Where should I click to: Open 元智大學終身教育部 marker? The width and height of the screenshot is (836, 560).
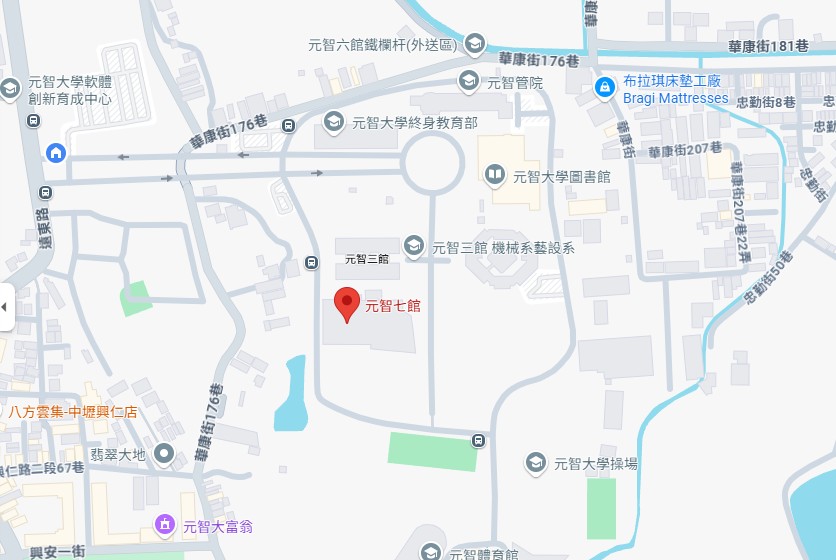point(334,122)
